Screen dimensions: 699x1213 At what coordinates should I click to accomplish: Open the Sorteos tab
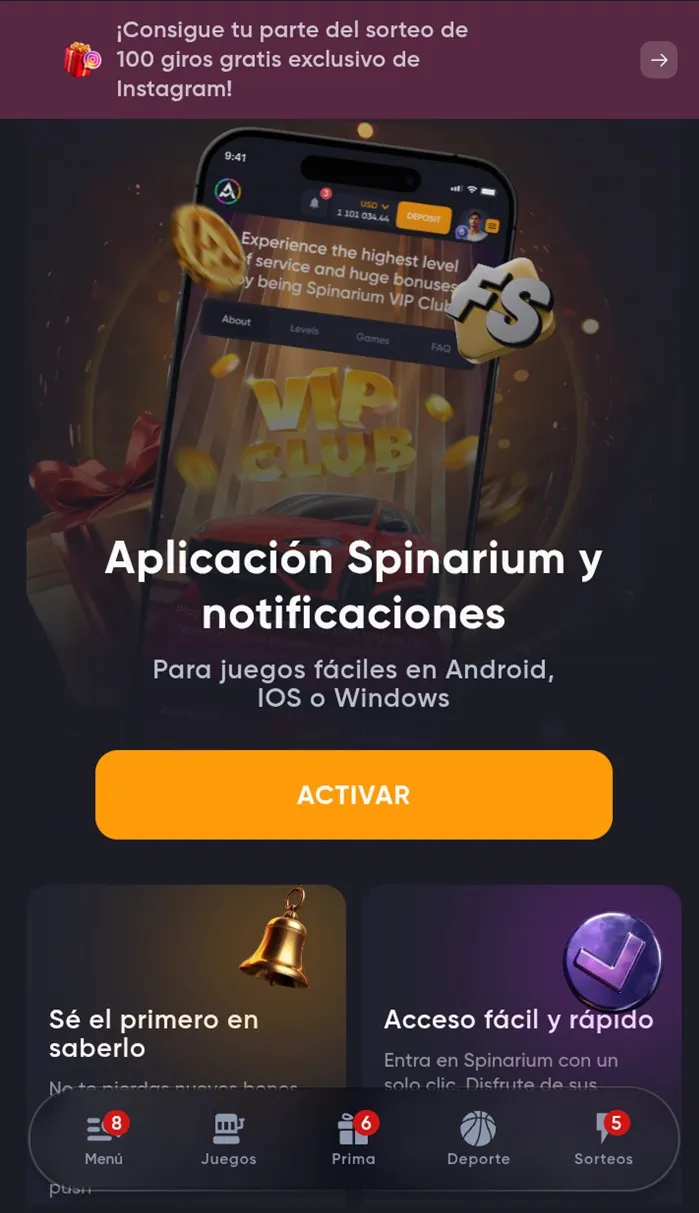click(603, 1140)
